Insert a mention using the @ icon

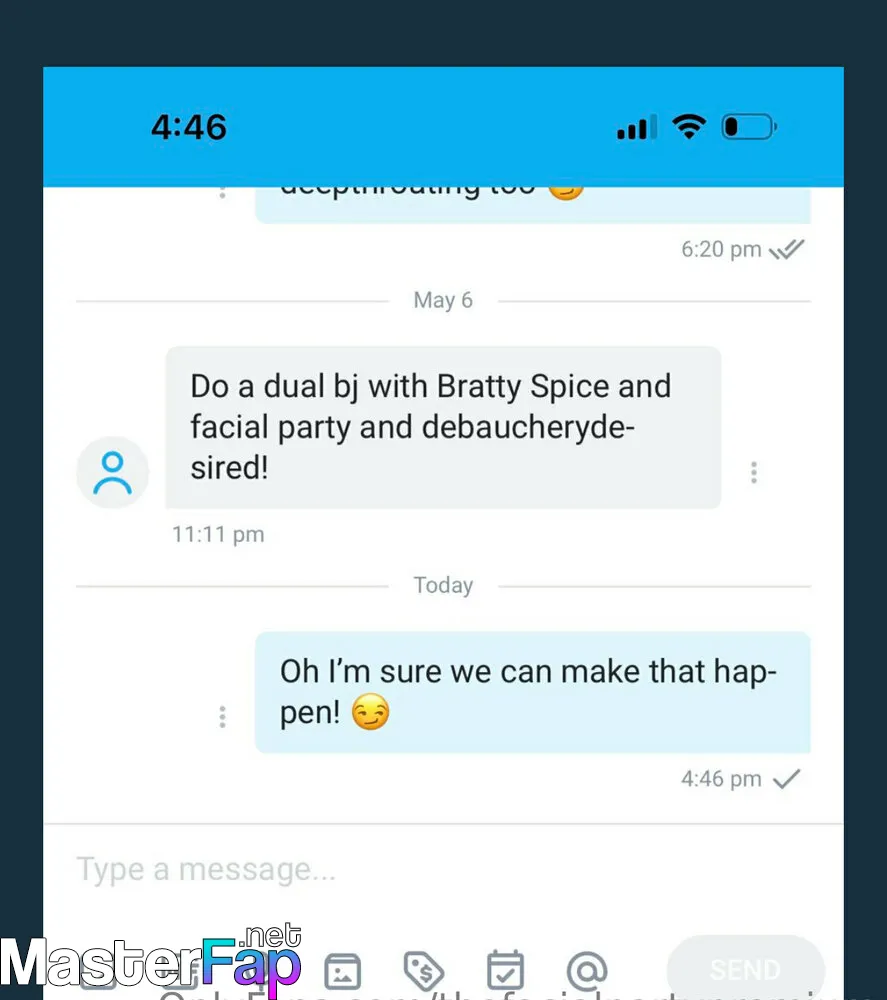coord(586,970)
